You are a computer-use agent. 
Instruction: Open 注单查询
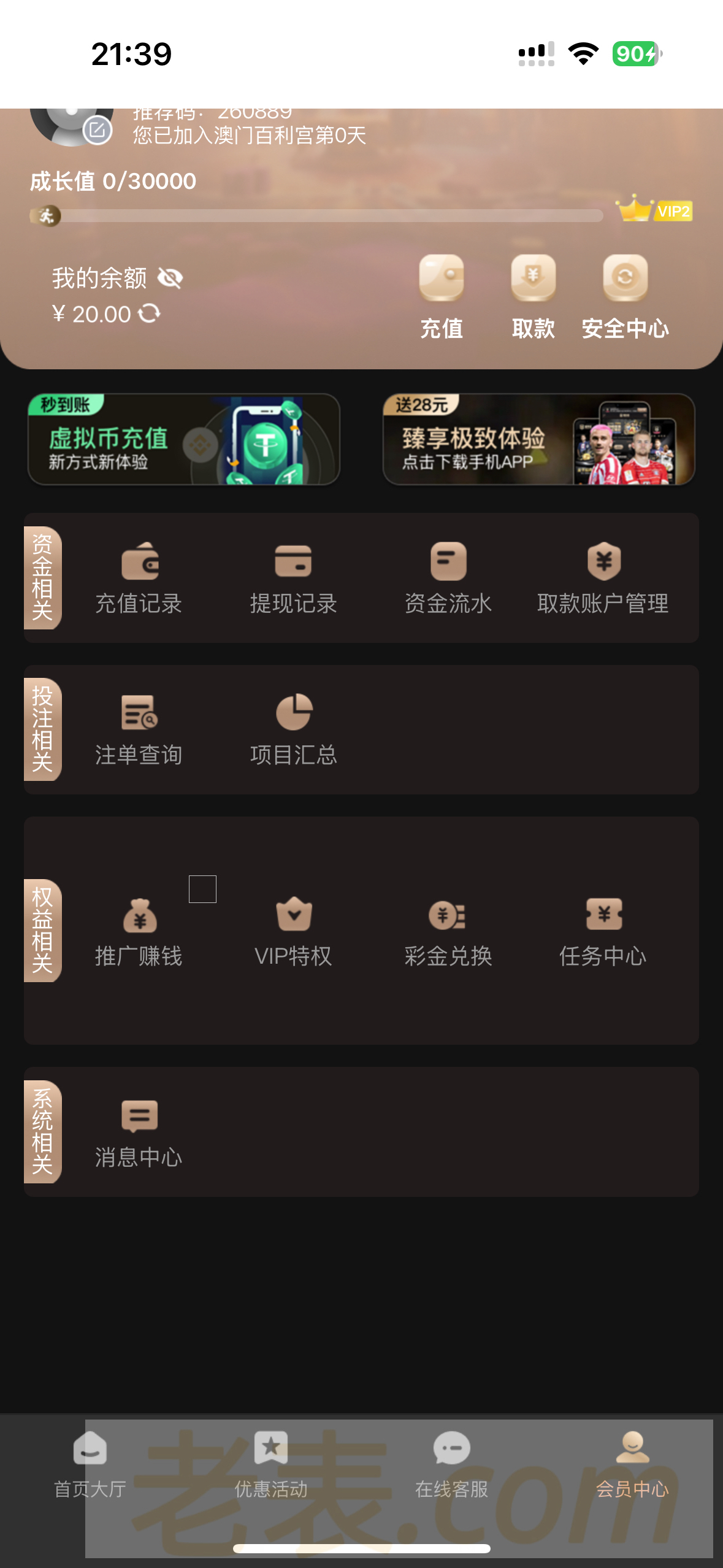139,729
